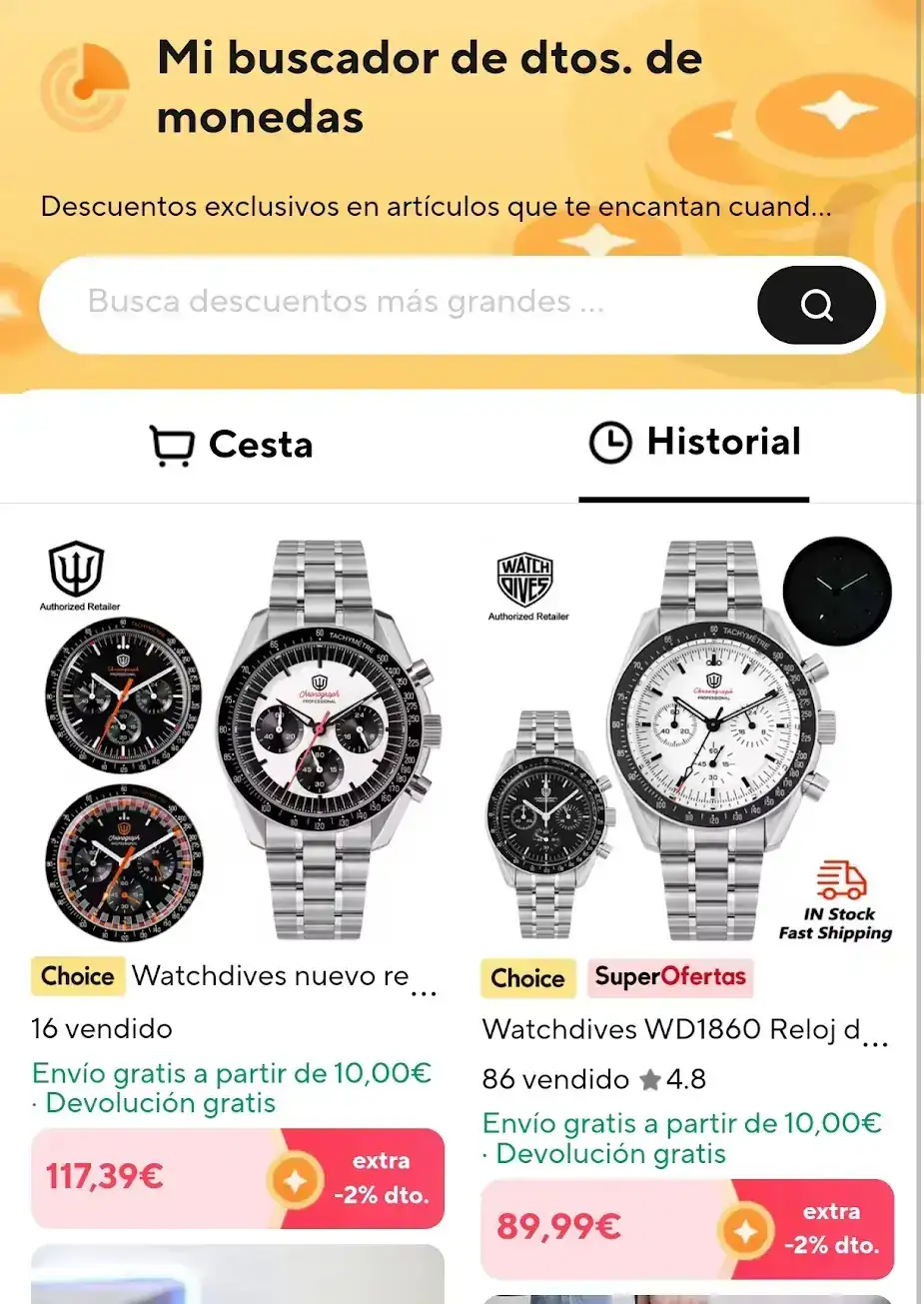This screenshot has width=924, height=1304.
Task: Tap the discount search input field
Action: tap(400, 303)
